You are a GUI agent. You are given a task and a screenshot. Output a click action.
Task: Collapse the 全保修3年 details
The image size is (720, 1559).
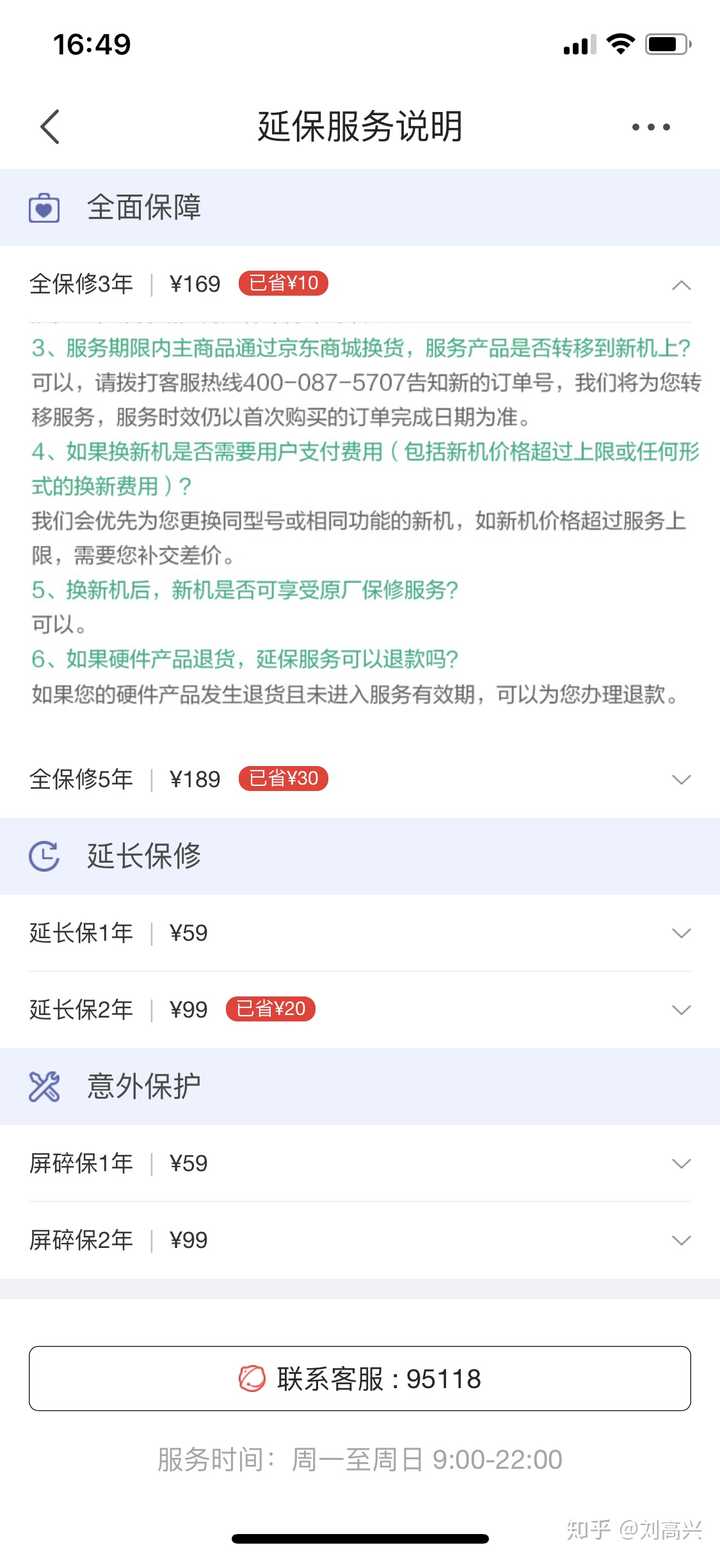coord(681,285)
